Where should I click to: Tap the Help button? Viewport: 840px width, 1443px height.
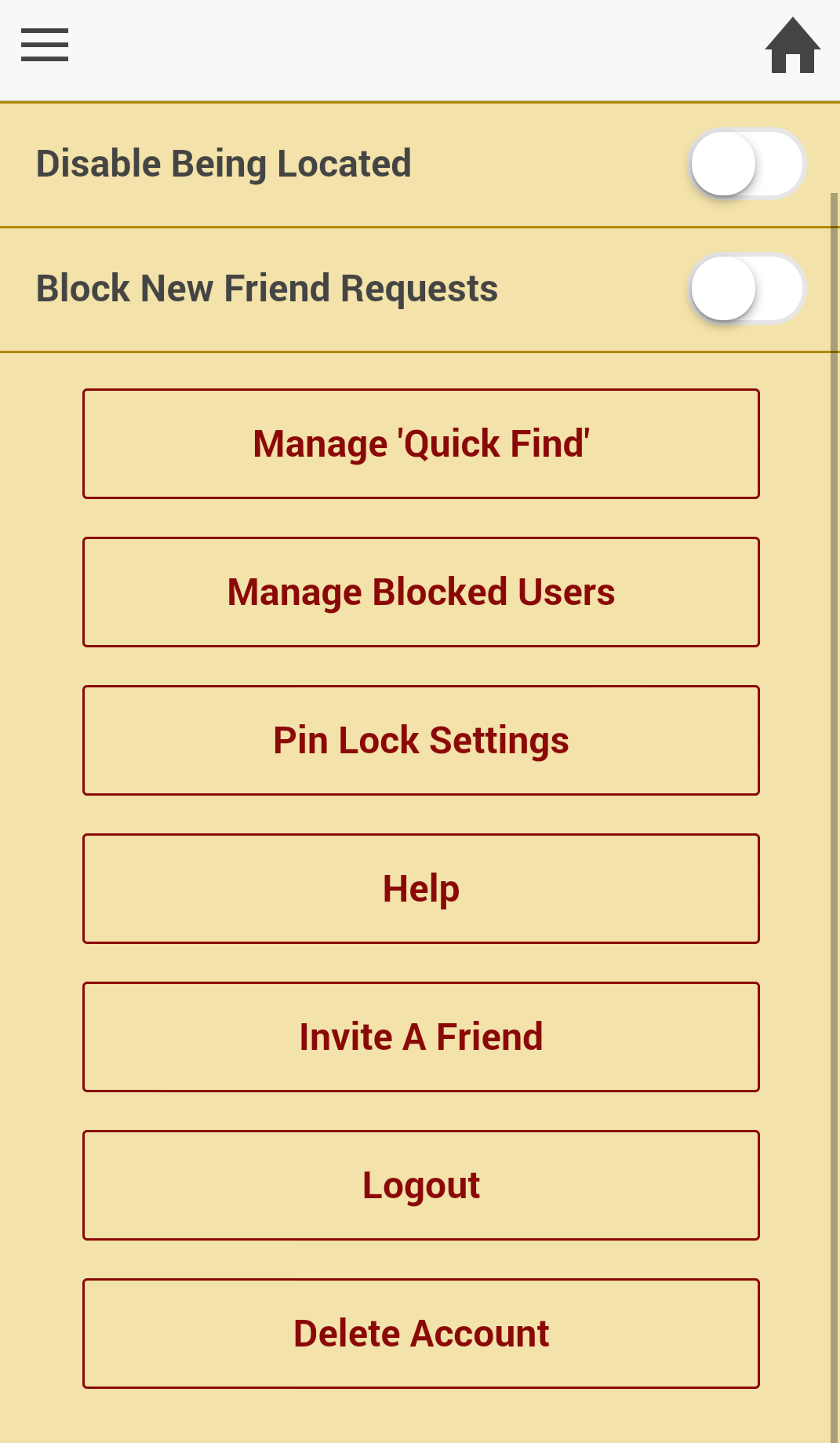click(x=421, y=888)
